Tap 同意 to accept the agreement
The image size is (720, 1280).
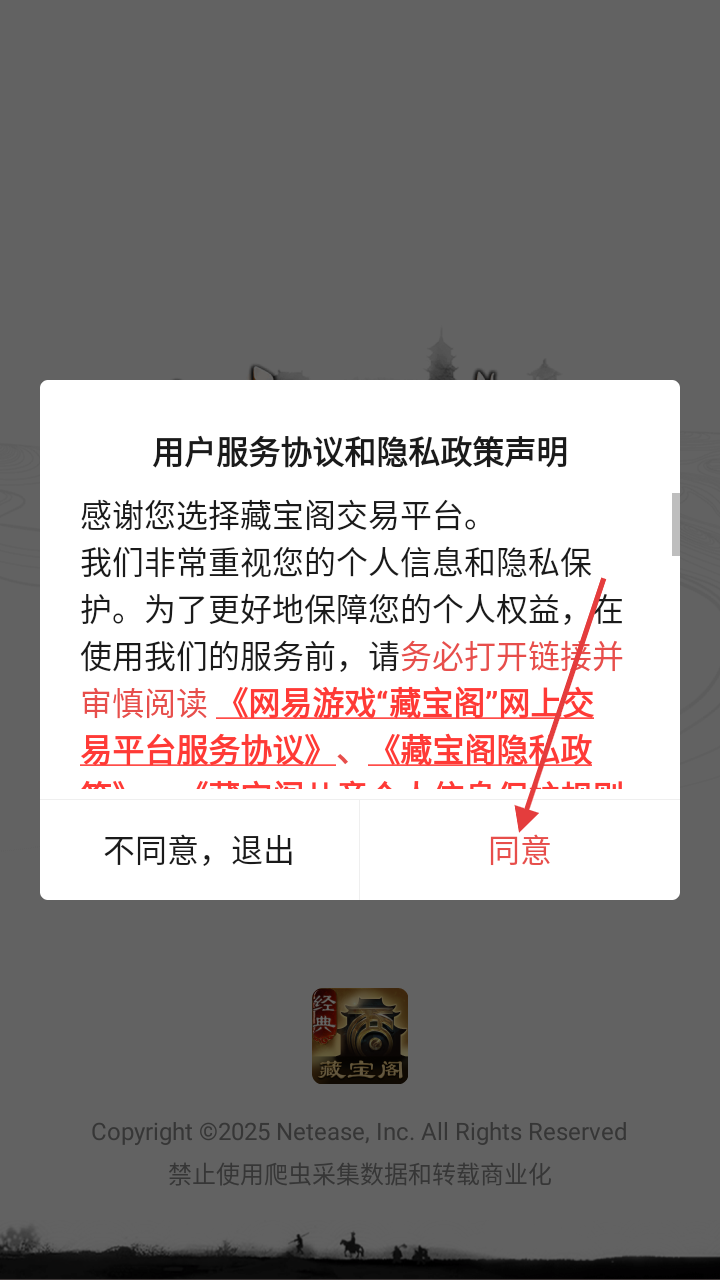pyautogui.click(x=520, y=850)
